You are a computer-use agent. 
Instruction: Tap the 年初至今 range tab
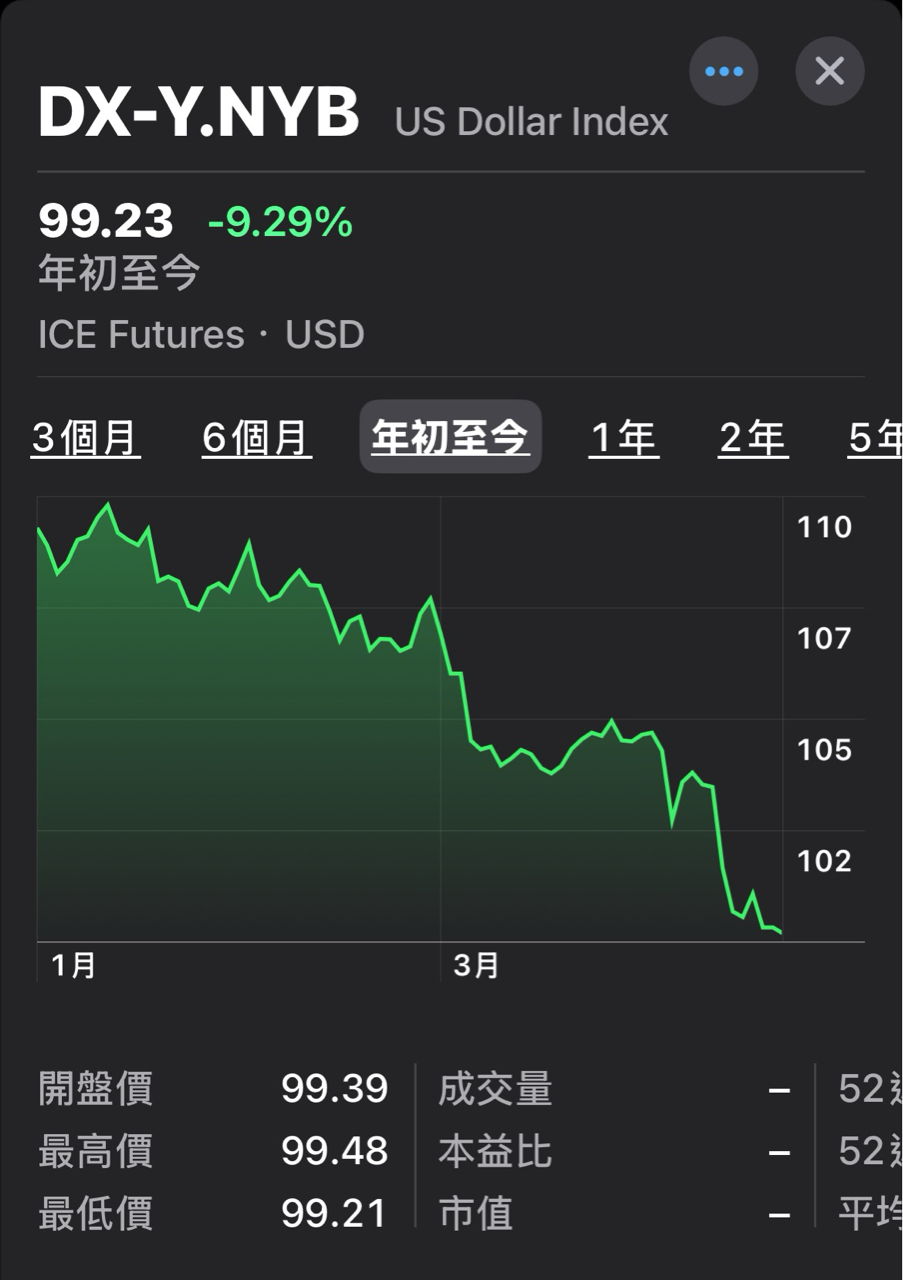(x=450, y=437)
